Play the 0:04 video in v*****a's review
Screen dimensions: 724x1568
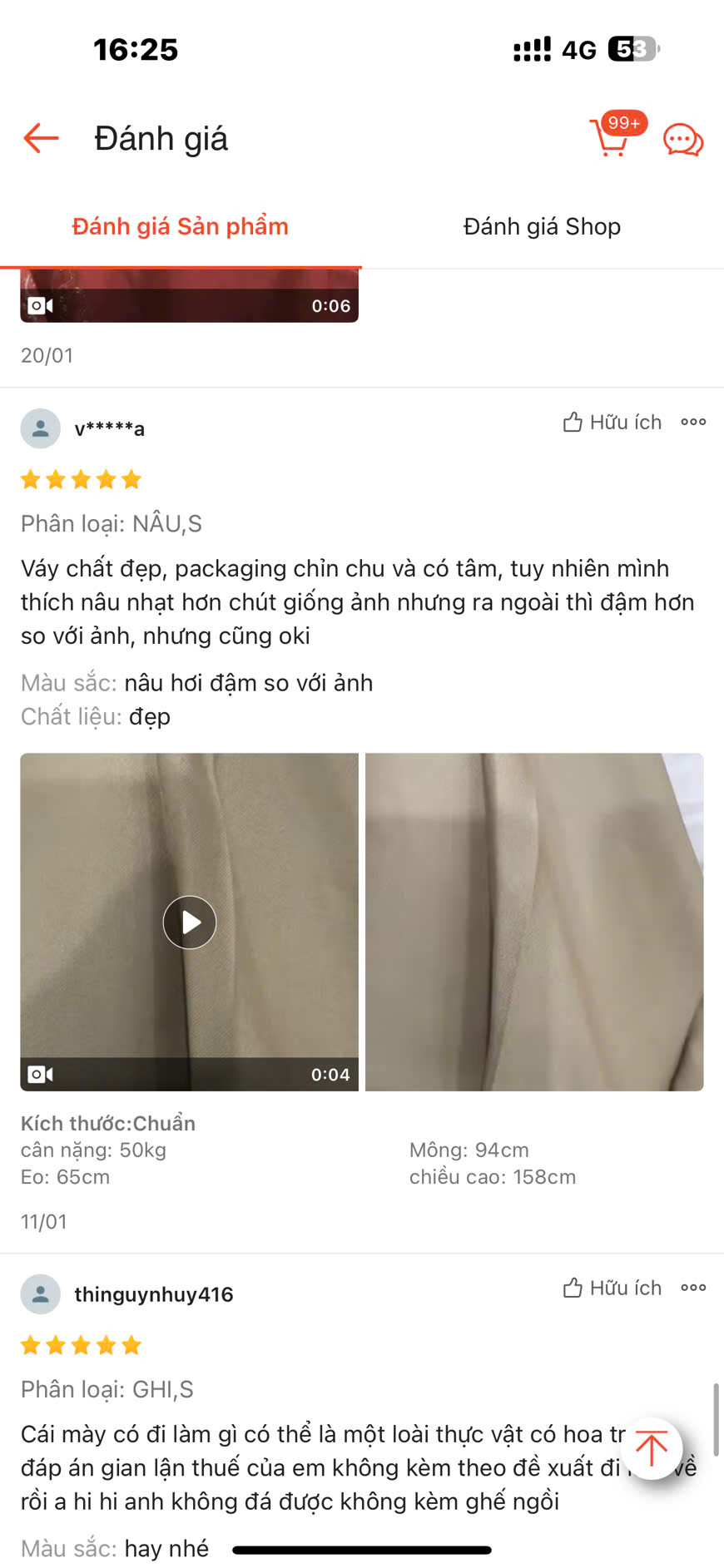tap(190, 922)
